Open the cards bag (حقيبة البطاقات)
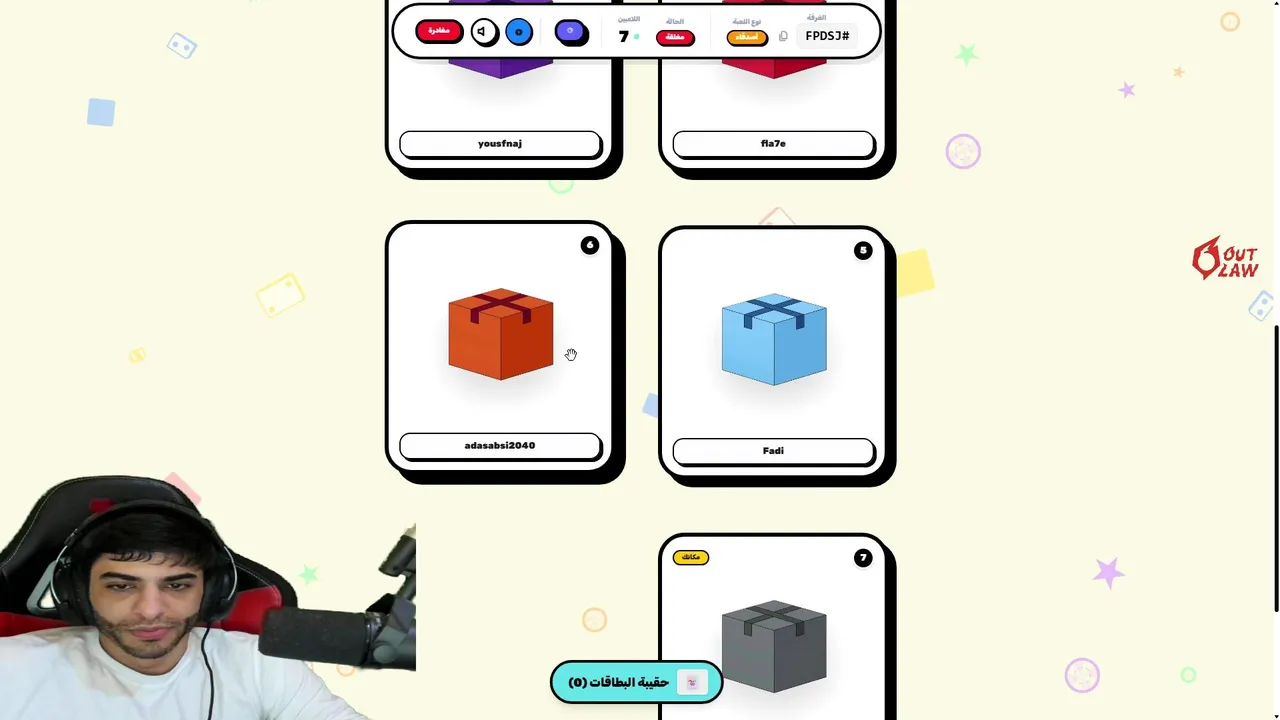This screenshot has width=1280, height=720. (x=636, y=682)
